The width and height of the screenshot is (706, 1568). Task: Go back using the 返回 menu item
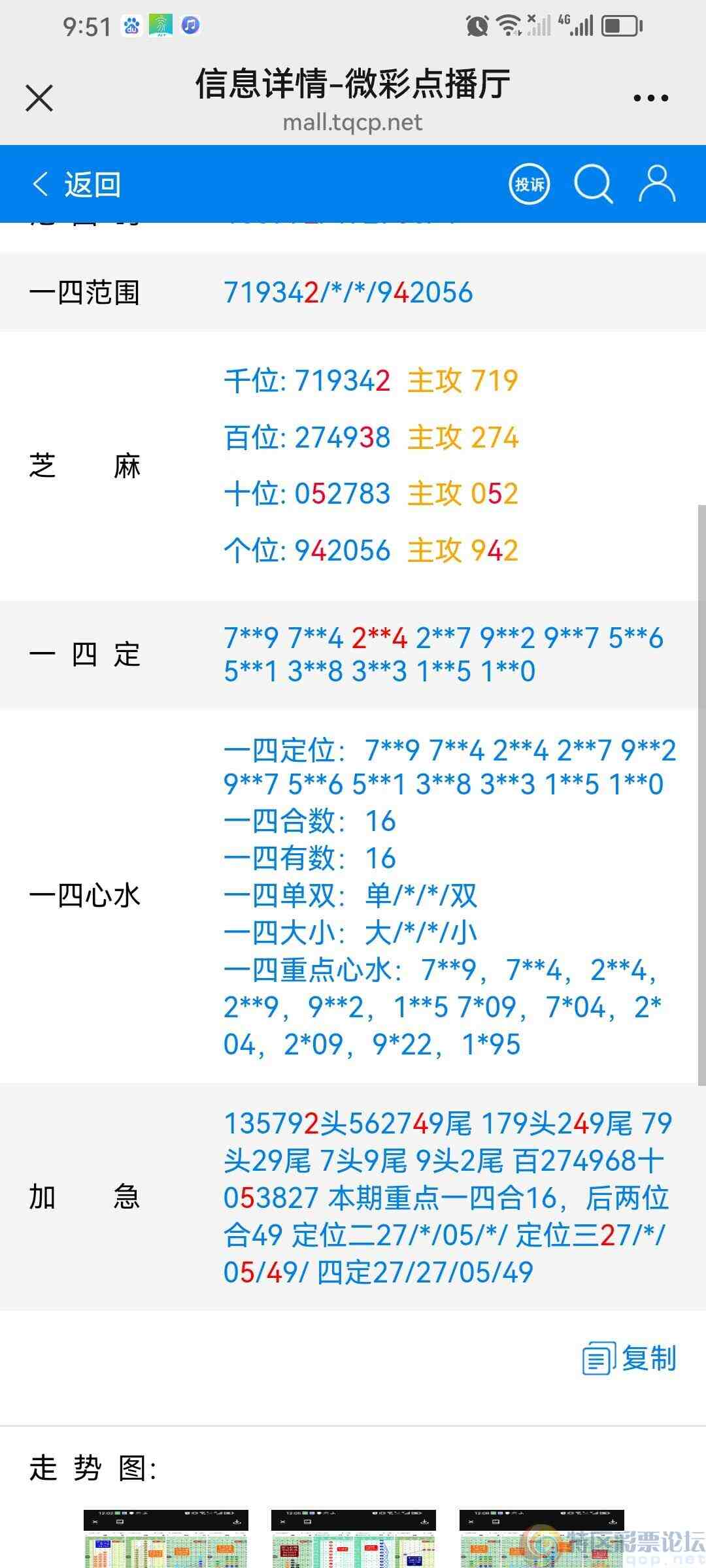click(x=92, y=184)
